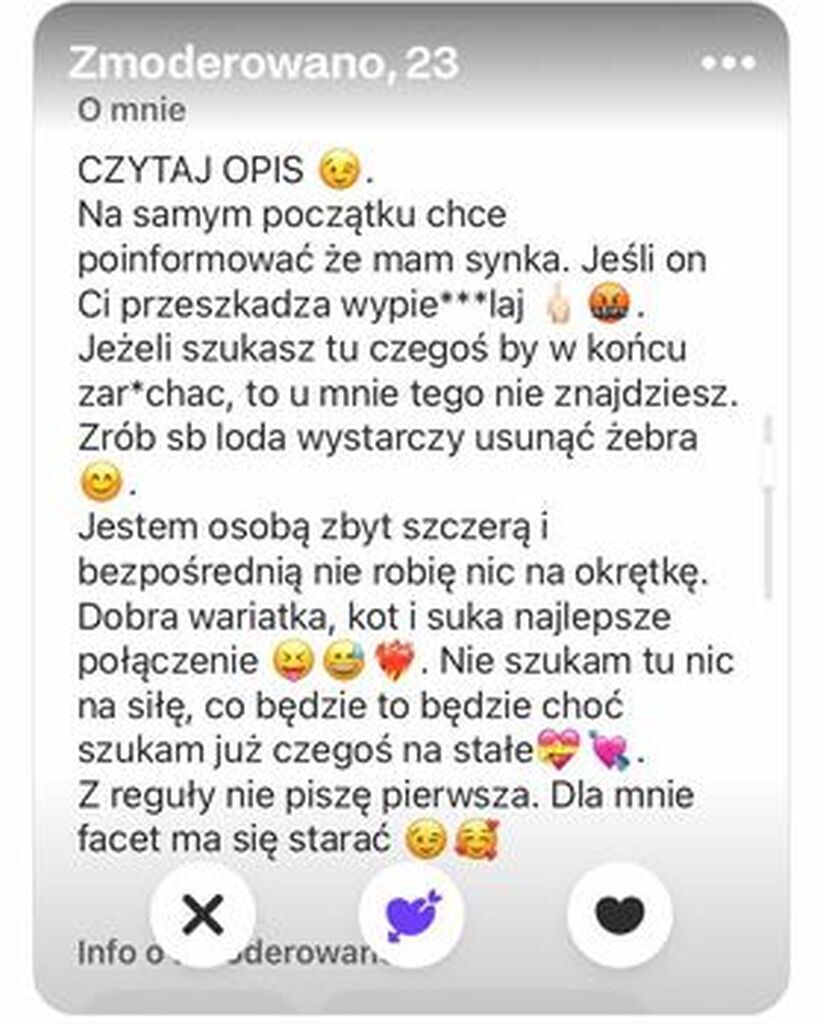823x1024 pixels.
Task: Send a super like with the purple heart
Action: pos(412,914)
